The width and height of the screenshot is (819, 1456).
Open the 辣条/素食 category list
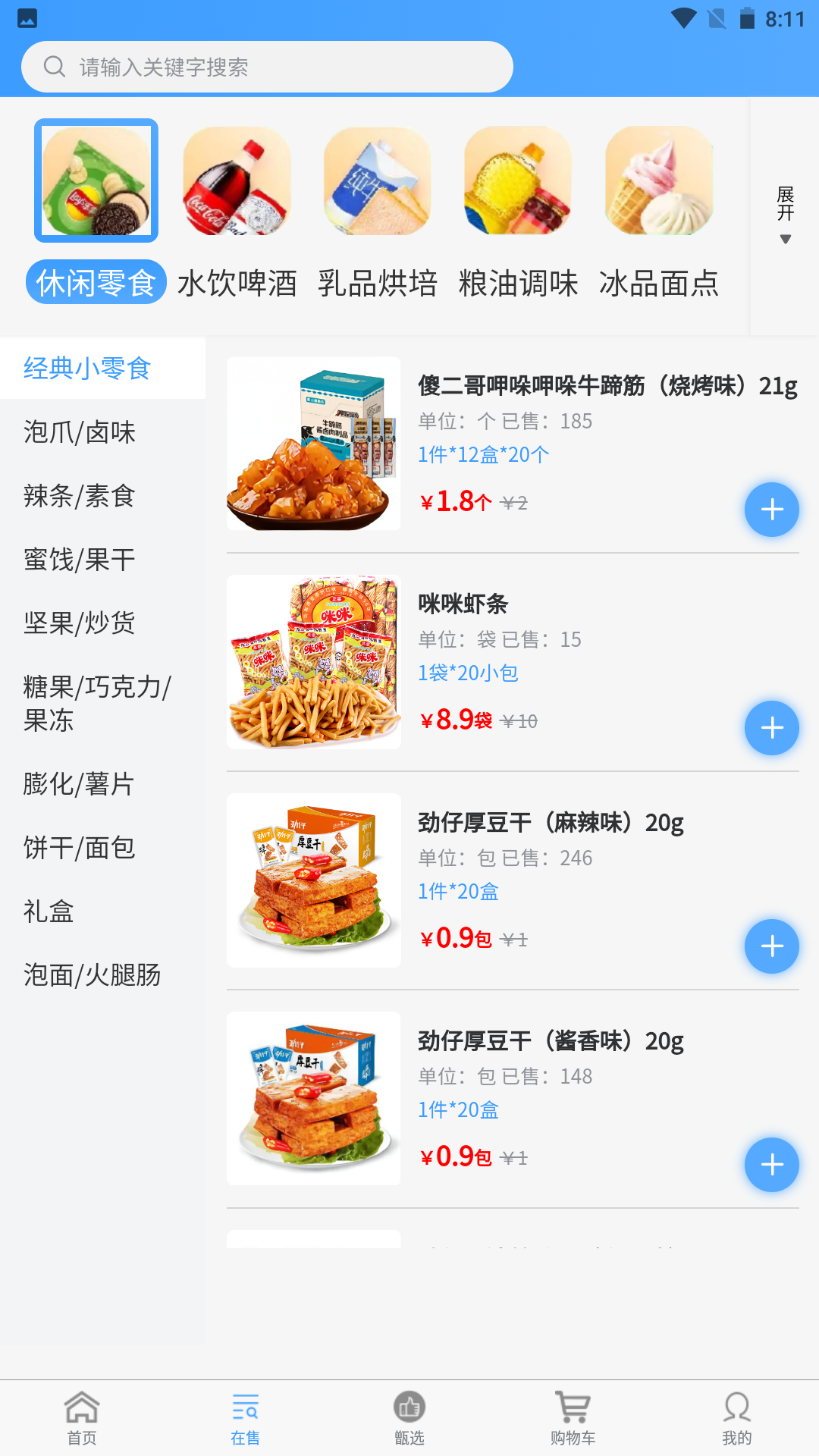tap(79, 497)
